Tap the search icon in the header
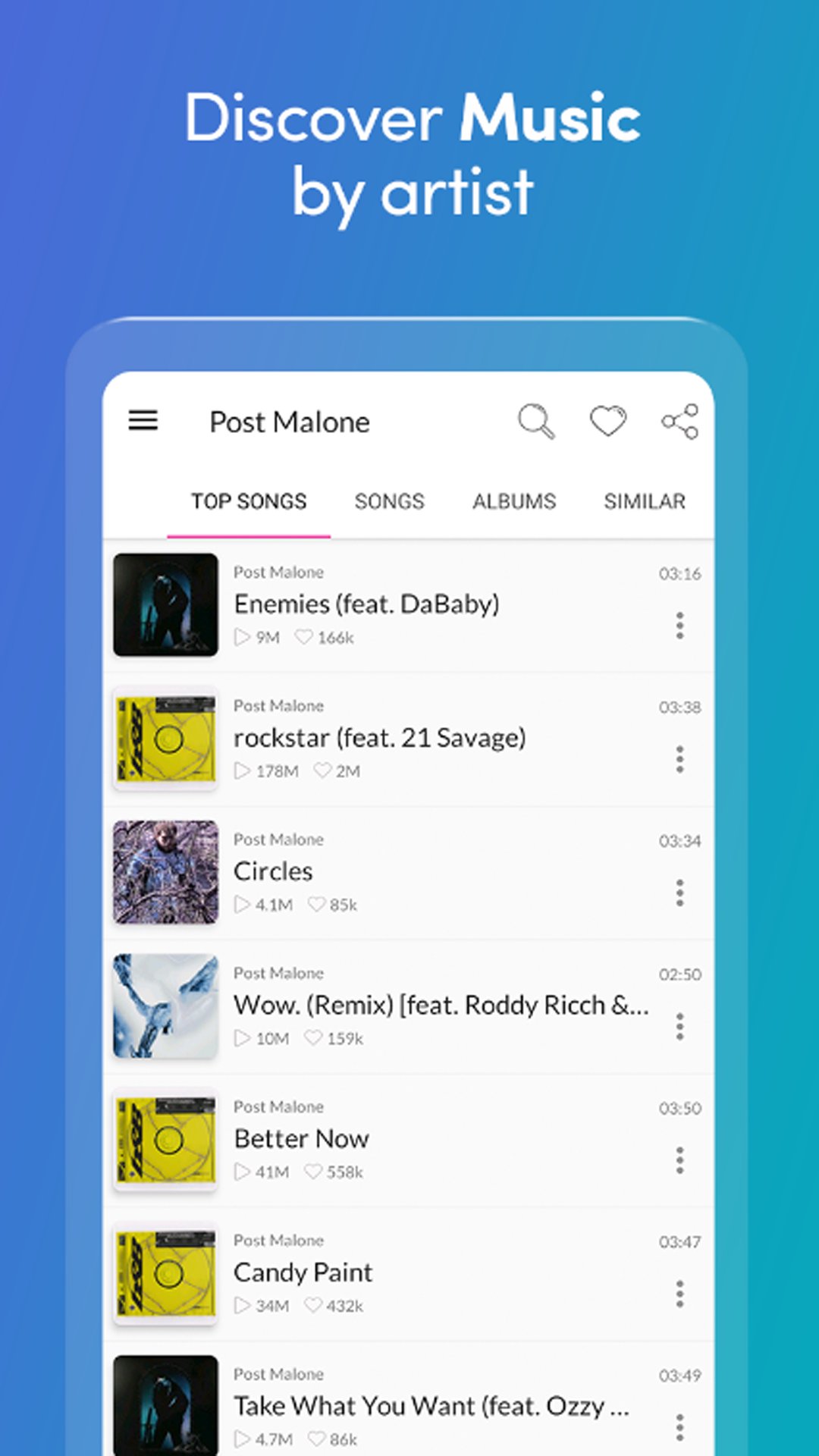This screenshot has height=1456, width=819. coord(535,422)
